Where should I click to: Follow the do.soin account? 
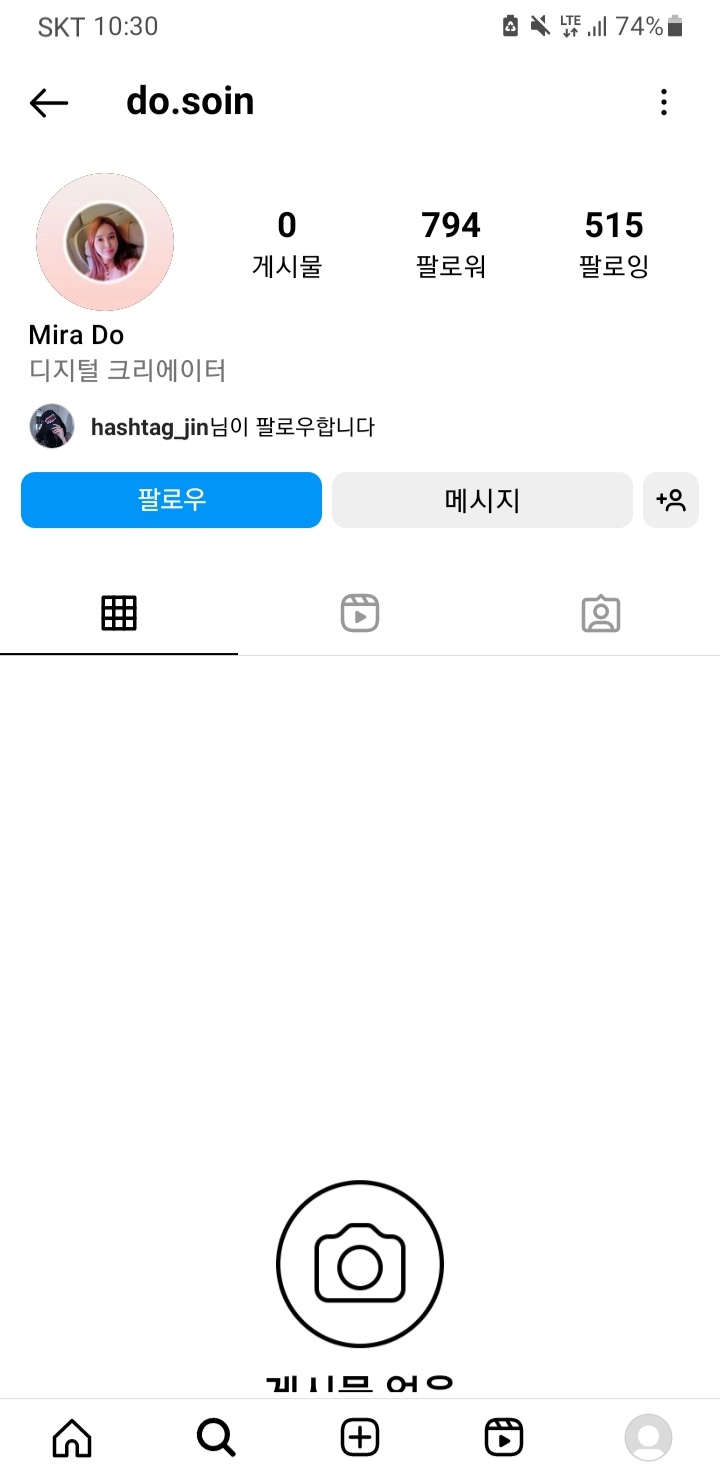pyautogui.click(x=171, y=500)
